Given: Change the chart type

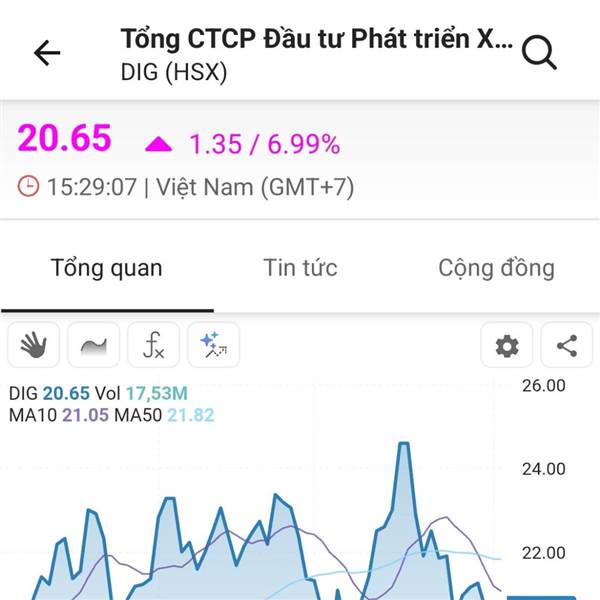Looking at the screenshot, I should pyautogui.click(x=94, y=346).
